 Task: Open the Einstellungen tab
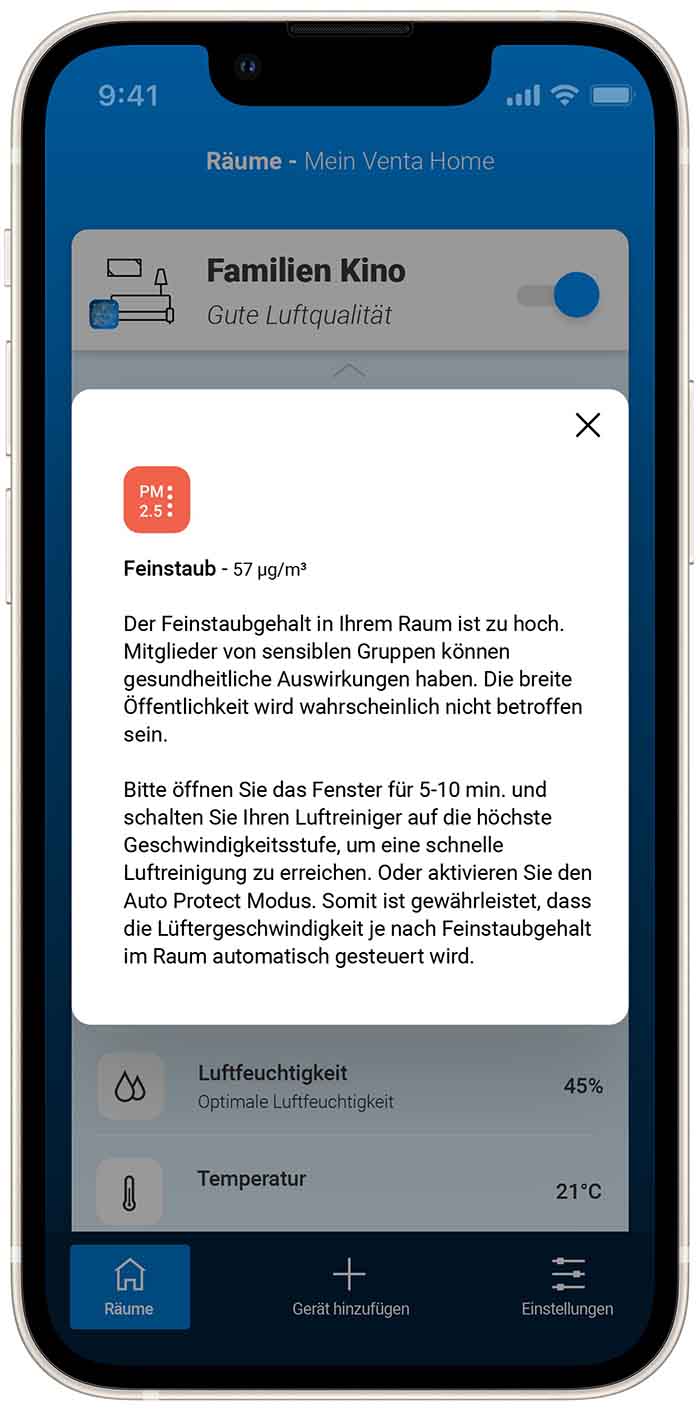[567, 1286]
